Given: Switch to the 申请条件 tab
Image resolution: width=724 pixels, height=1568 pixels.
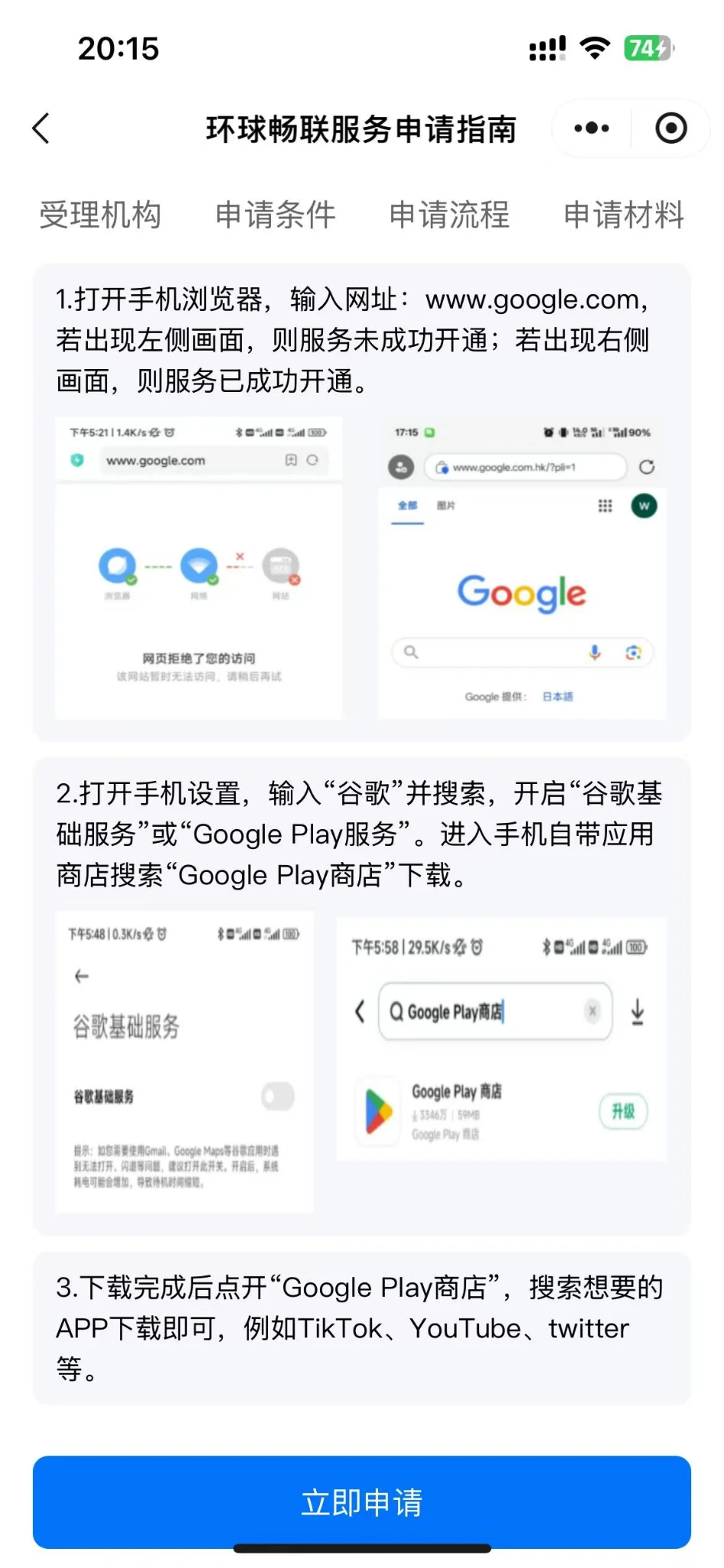Looking at the screenshot, I should click(x=276, y=215).
